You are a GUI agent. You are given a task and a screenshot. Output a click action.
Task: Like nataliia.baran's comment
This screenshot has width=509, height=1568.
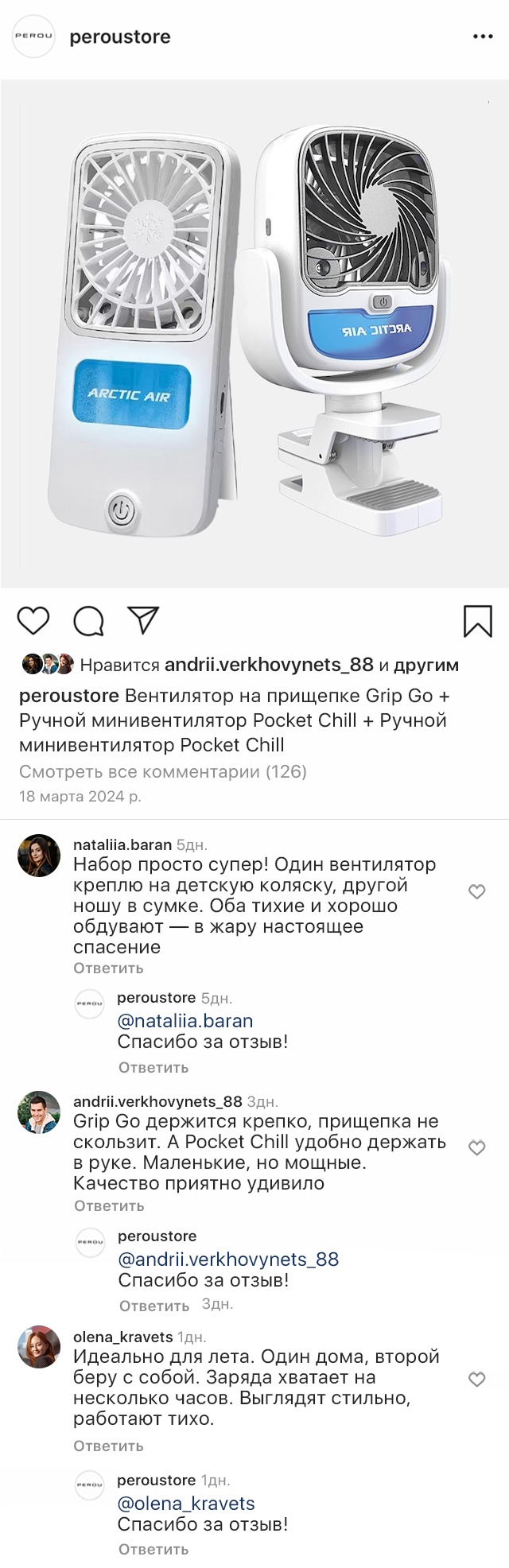click(x=476, y=892)
